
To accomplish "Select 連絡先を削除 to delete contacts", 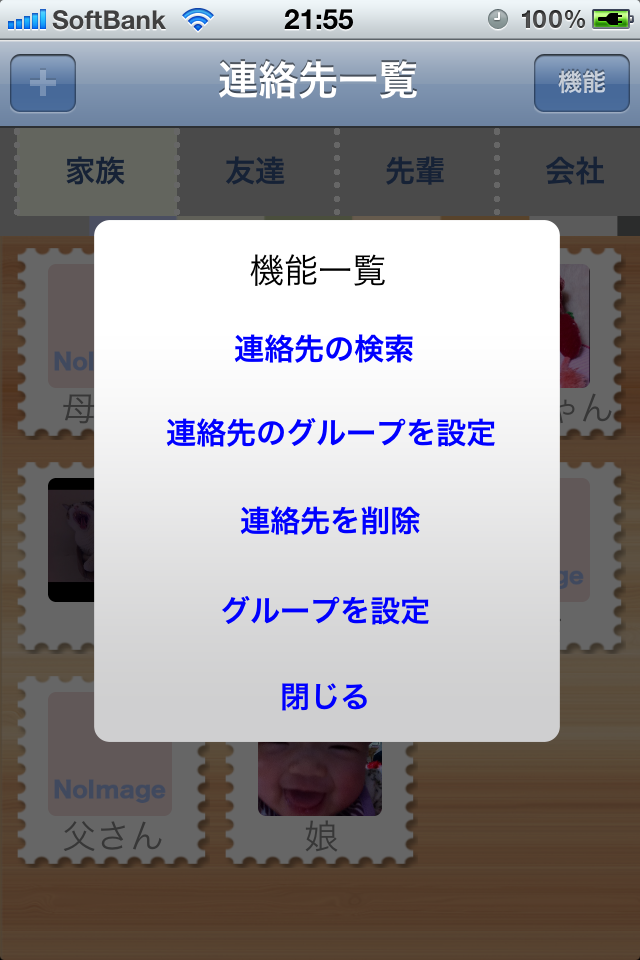I will (x=329, y=521).
